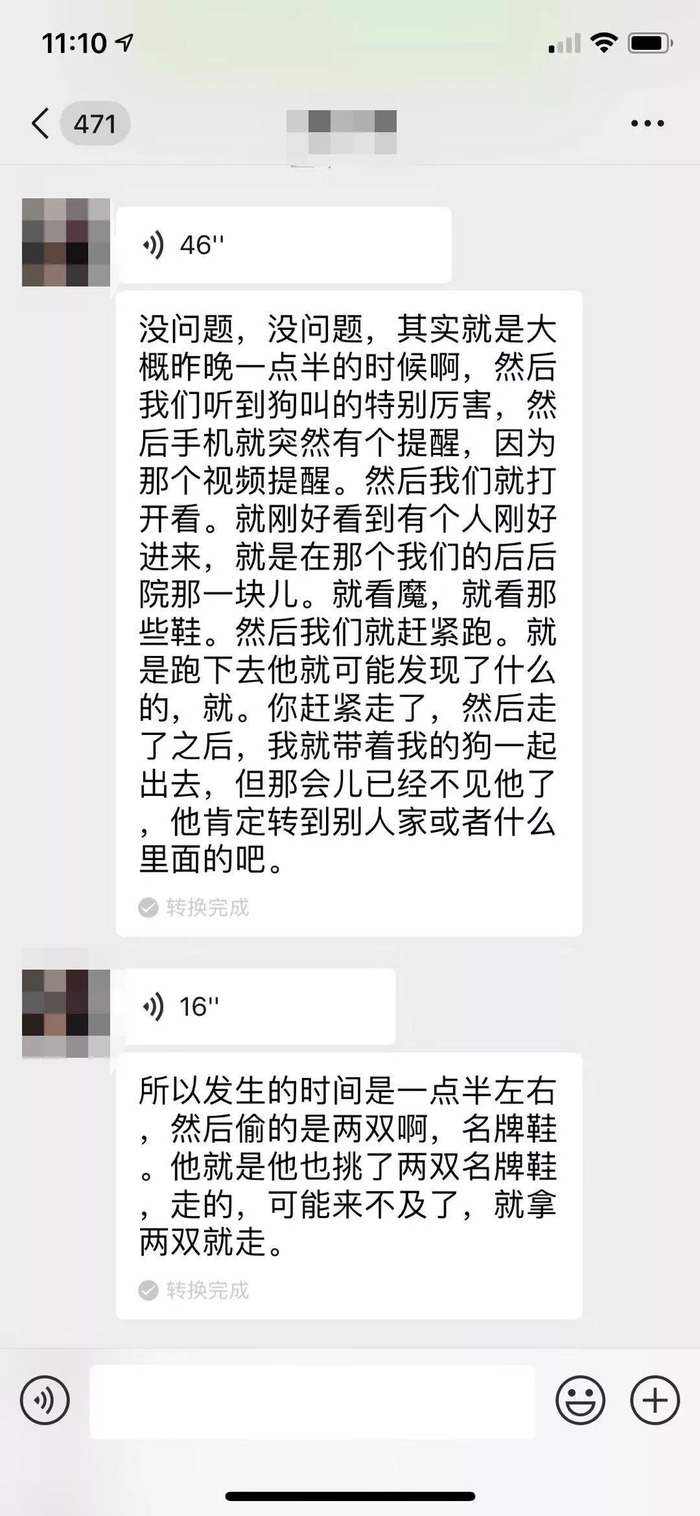Viewport: 700px width, 1516px height.
Task: Open avatar beside the 46-second voice message
Action: [66, 242]
